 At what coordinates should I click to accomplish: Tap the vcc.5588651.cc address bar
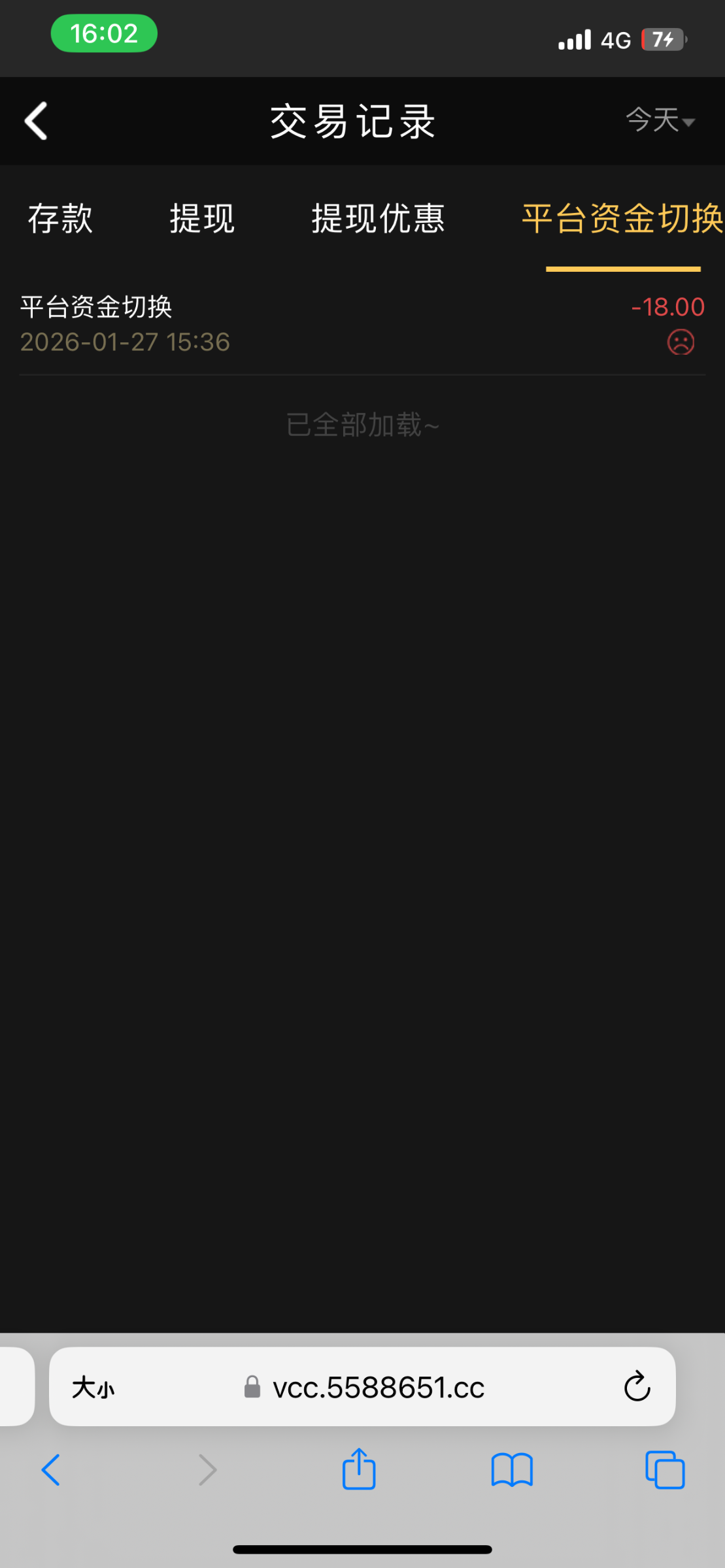(x=378, y=1387)
